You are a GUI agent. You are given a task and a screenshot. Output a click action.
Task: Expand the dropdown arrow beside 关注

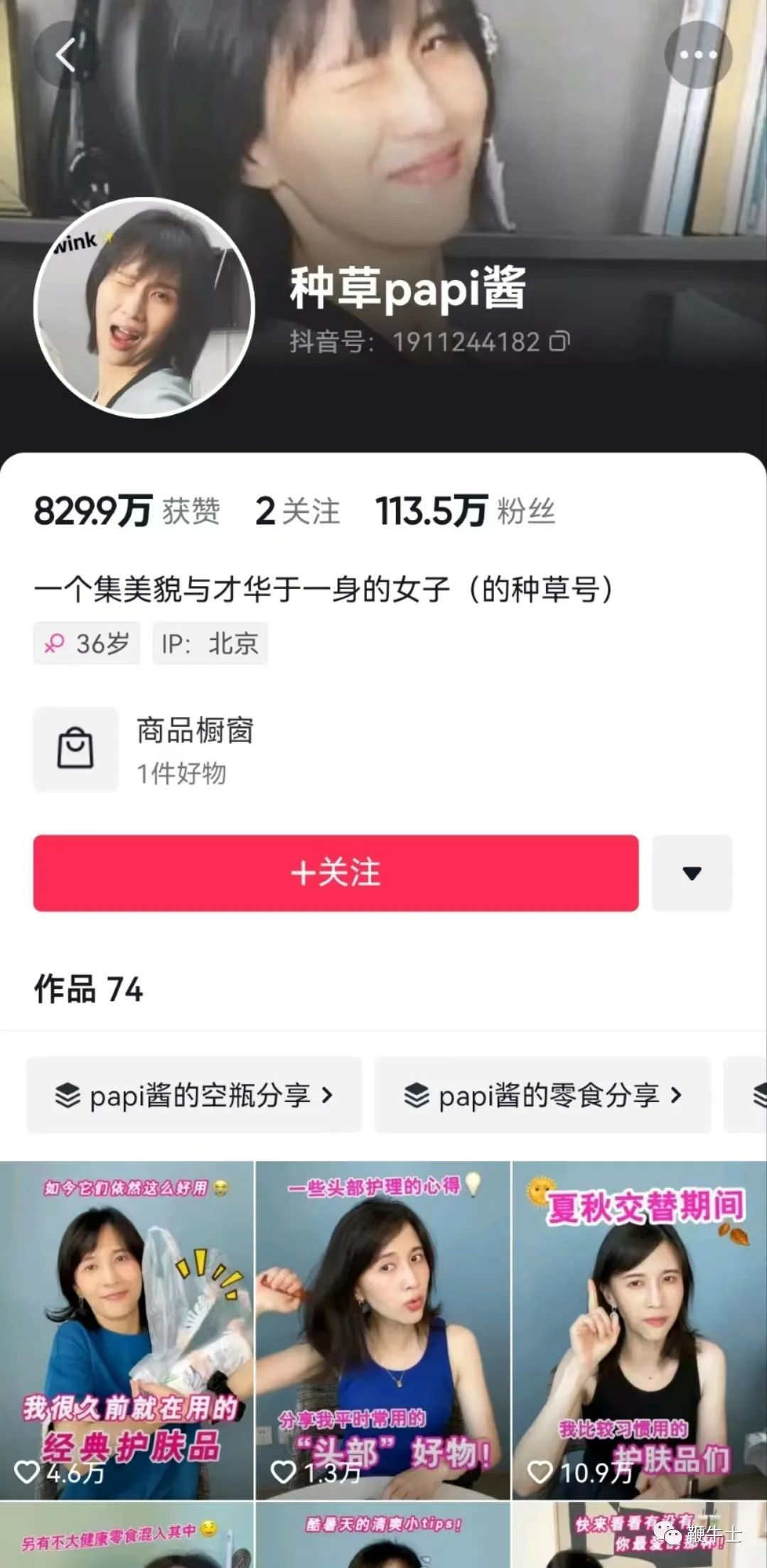pyautogui.click(x=692, y=872)
